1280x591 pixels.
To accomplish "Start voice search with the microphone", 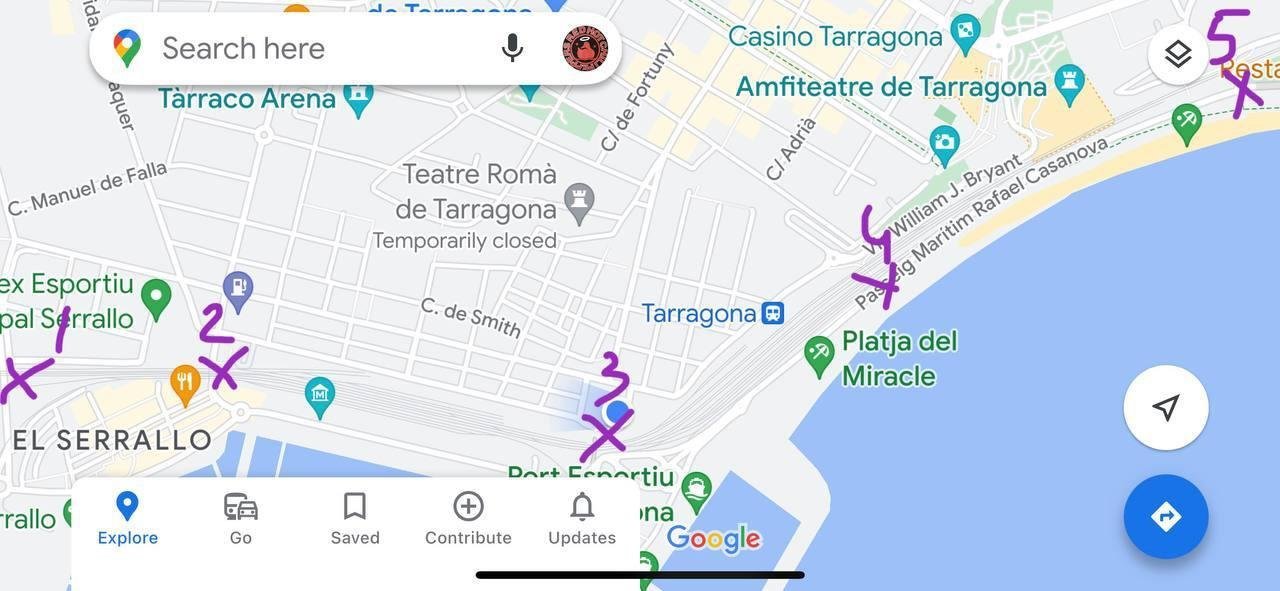I will pyautogui.click(x=512, y=48).
